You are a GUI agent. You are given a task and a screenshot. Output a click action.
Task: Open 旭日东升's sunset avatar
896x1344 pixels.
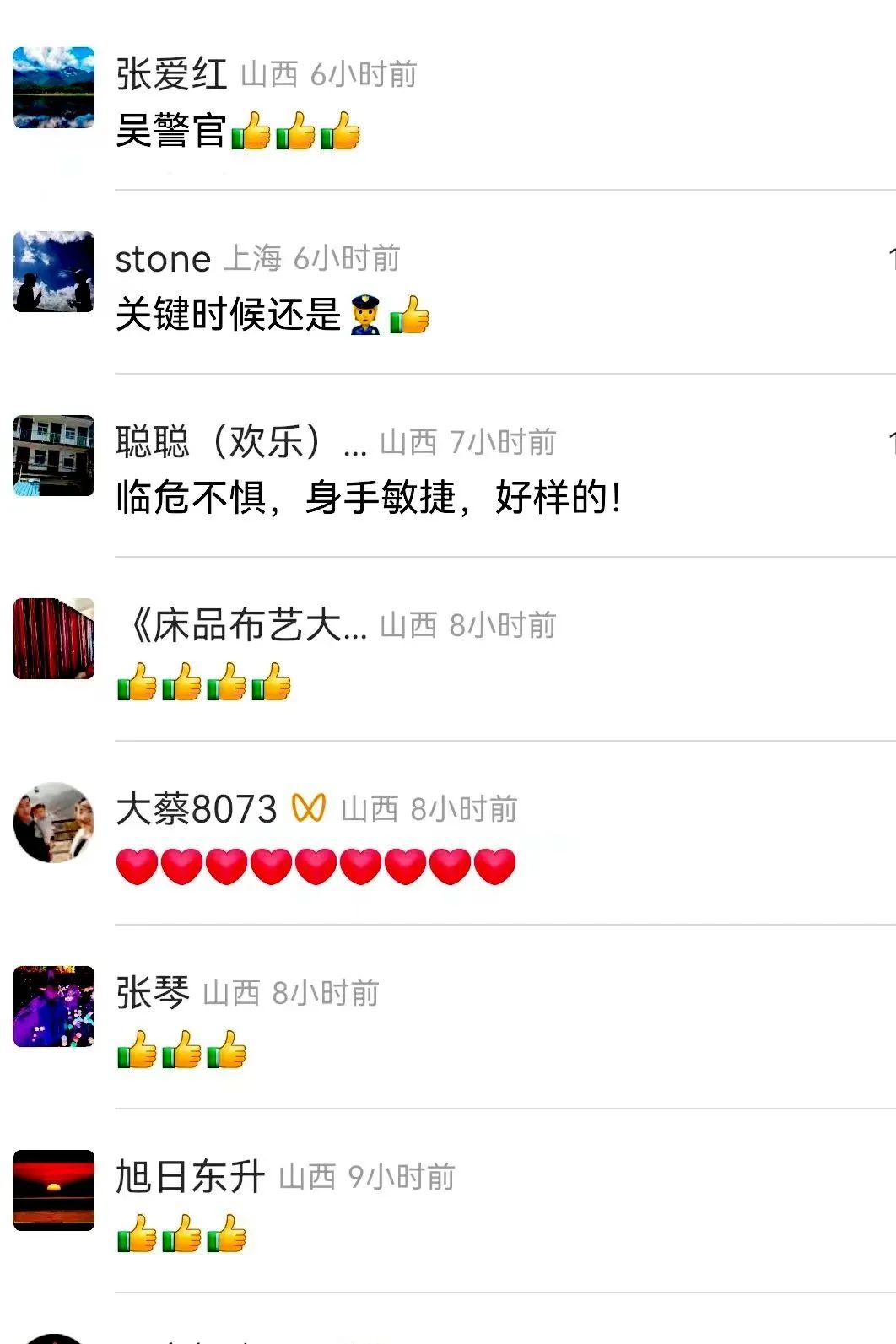pos(54,1190)
